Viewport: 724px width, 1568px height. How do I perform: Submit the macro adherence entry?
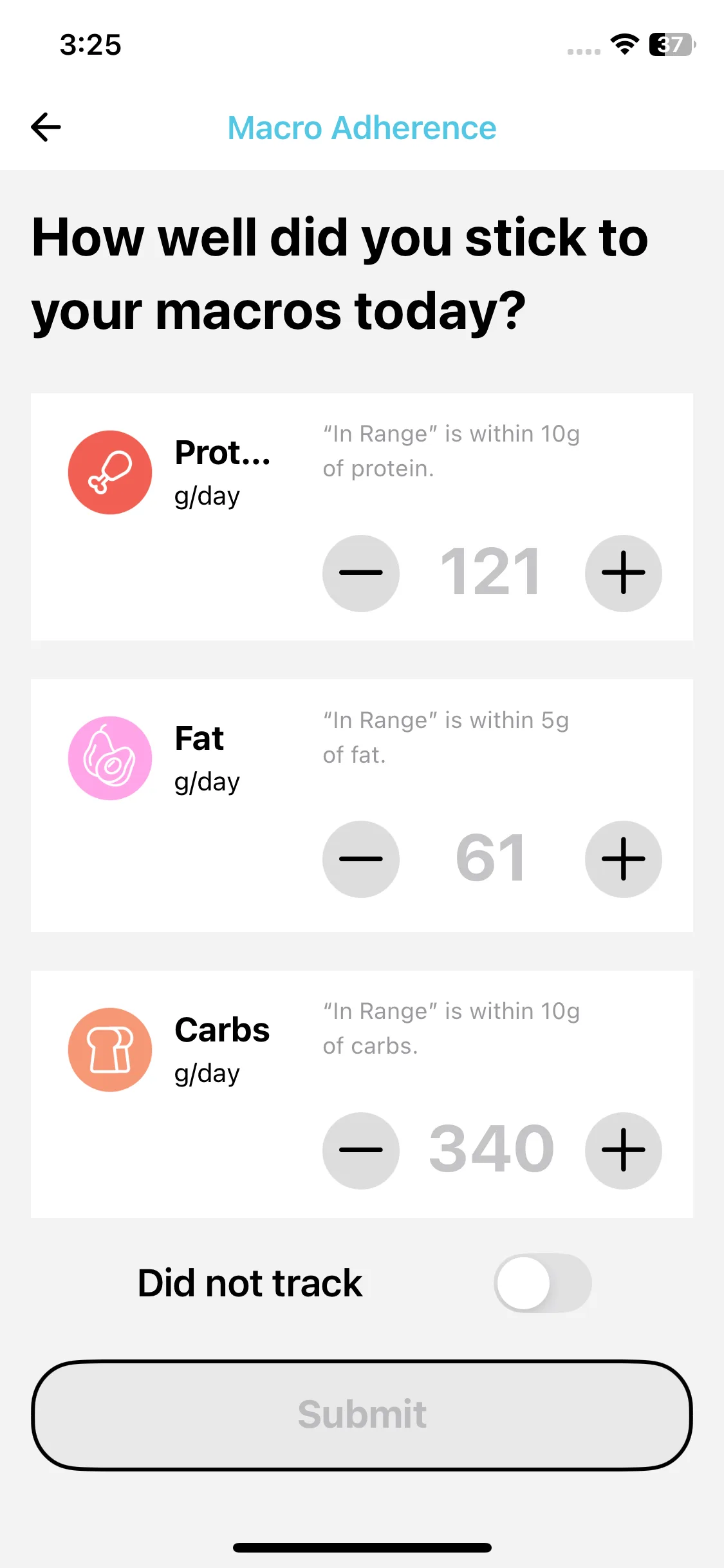(x=362, y=1415)
